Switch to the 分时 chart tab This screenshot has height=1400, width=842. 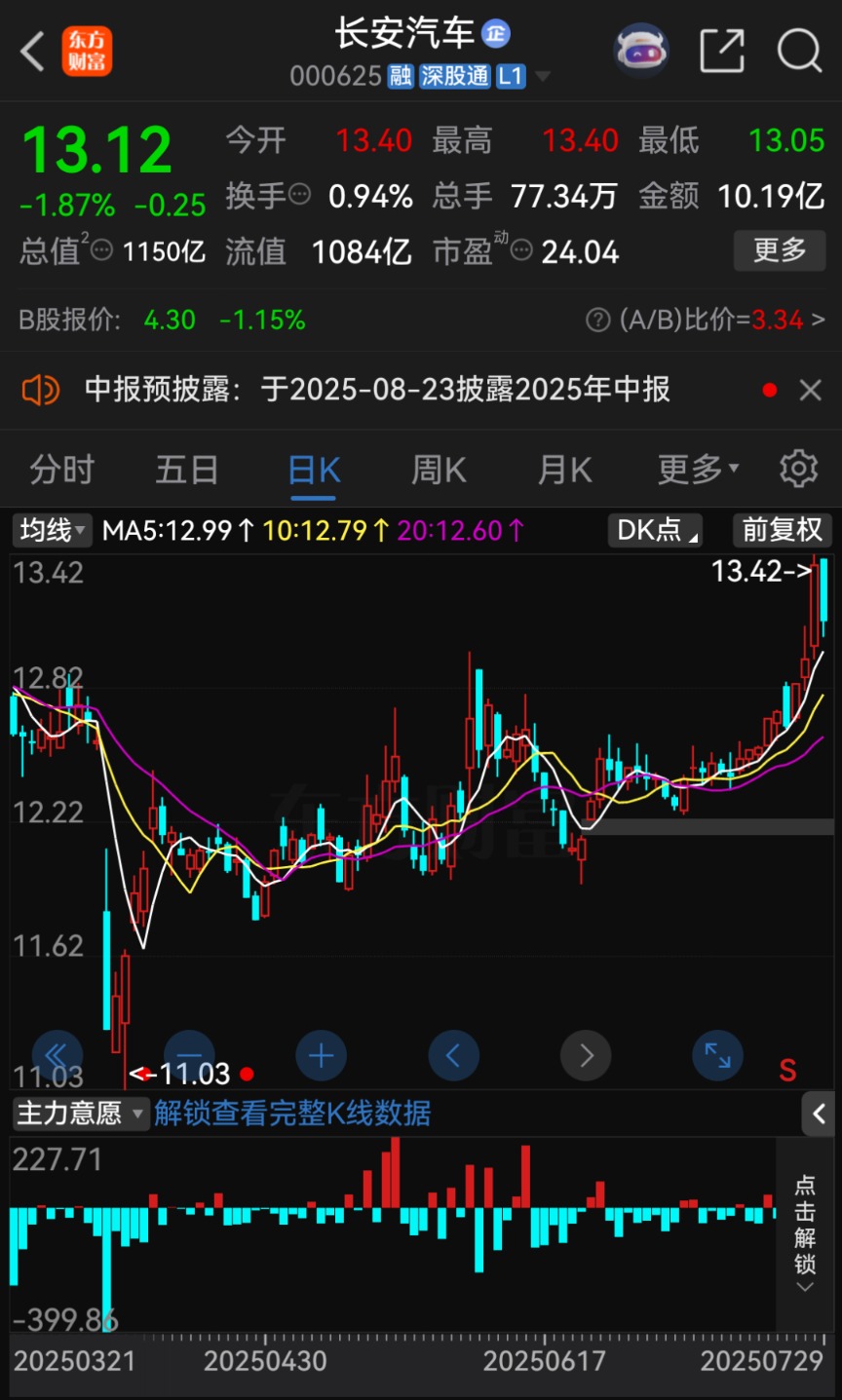pyautogui.click(x=61, y=470)
